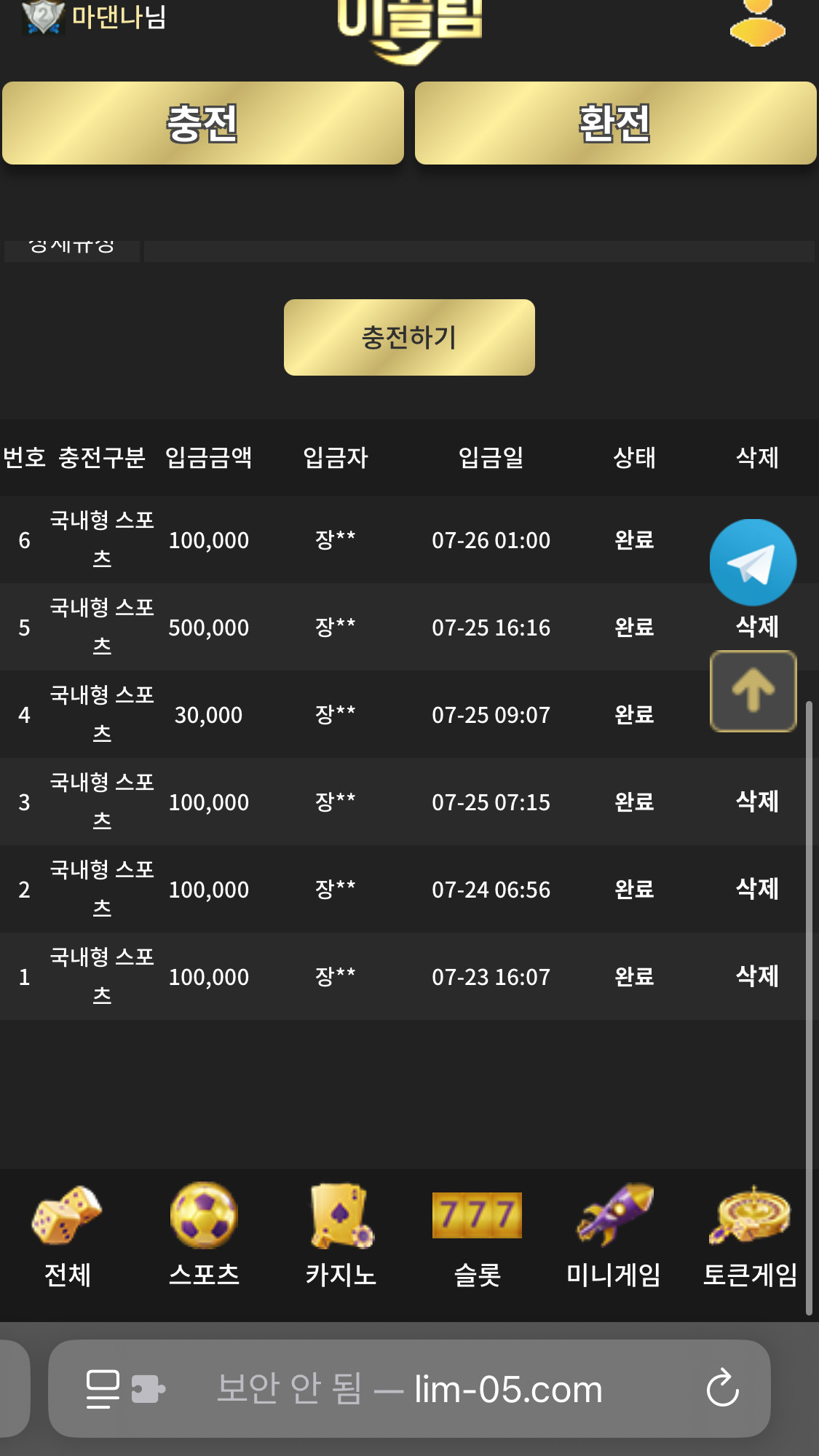
Task: Tap the browser address bar
Action: pos(437,1388)
